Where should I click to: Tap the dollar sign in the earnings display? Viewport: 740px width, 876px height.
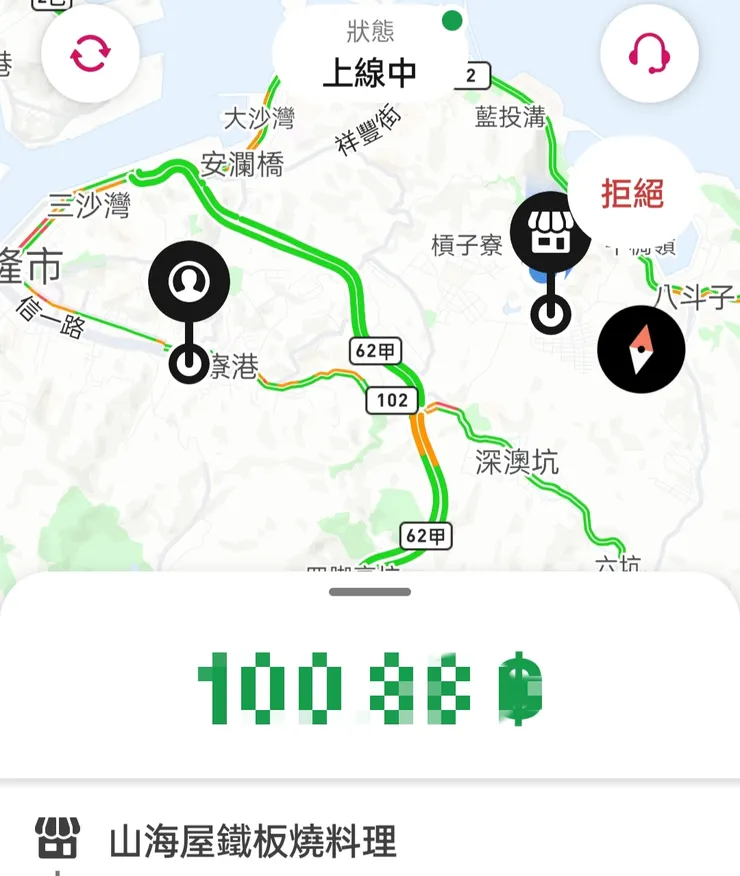pos(520,690)
